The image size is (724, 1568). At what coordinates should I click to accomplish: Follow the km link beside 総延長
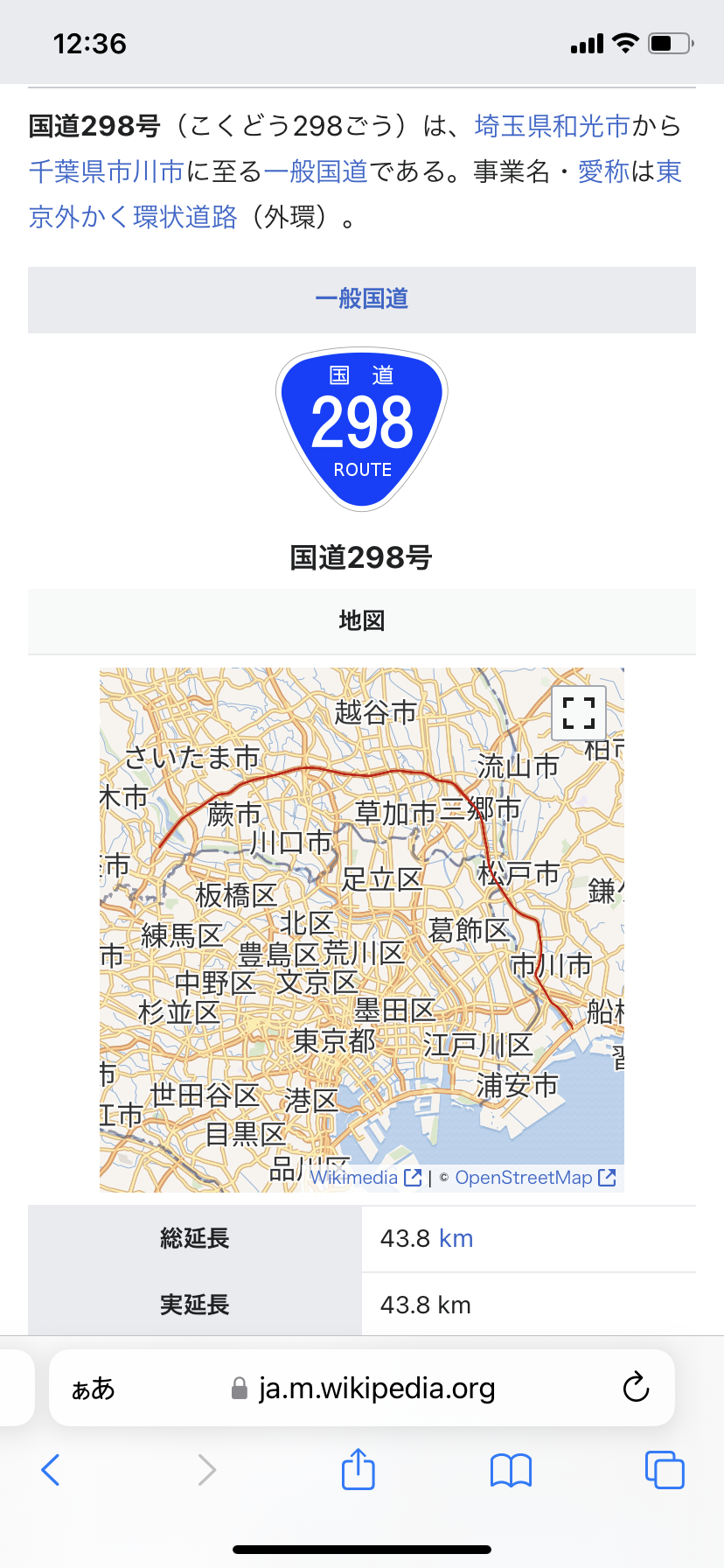tap(456, 1239)
